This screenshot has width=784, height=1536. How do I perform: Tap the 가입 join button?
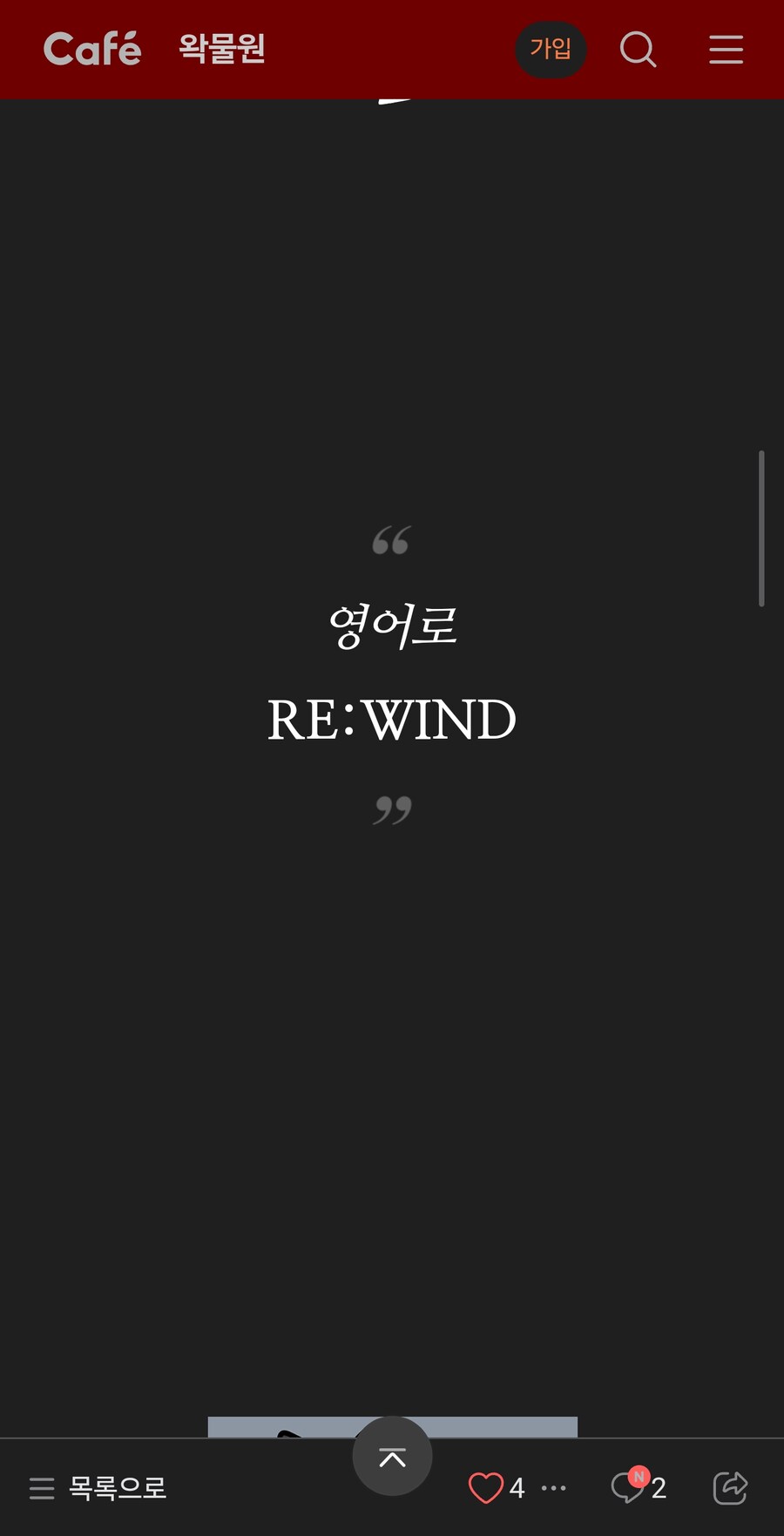tap(551, 49)
